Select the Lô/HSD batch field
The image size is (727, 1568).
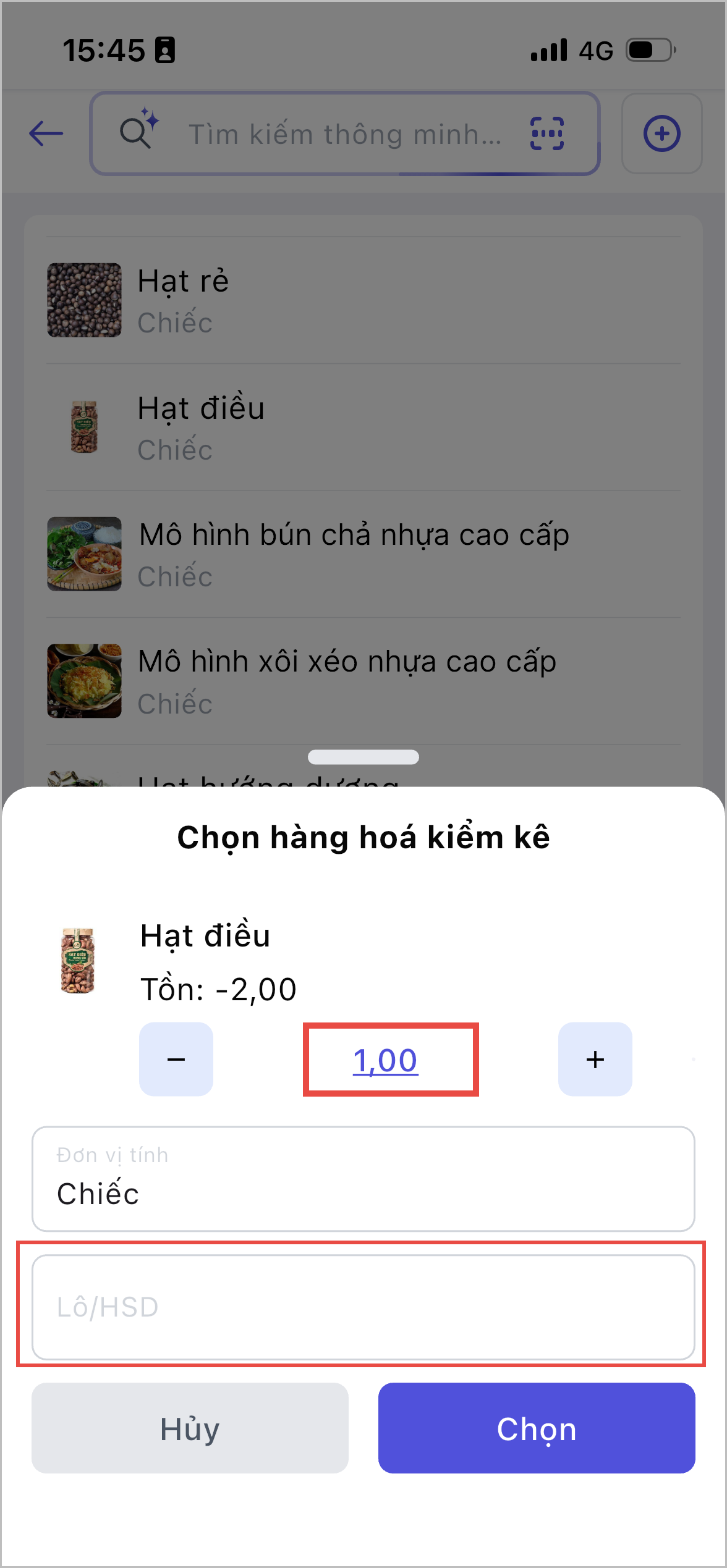[x=363, y=1307]
